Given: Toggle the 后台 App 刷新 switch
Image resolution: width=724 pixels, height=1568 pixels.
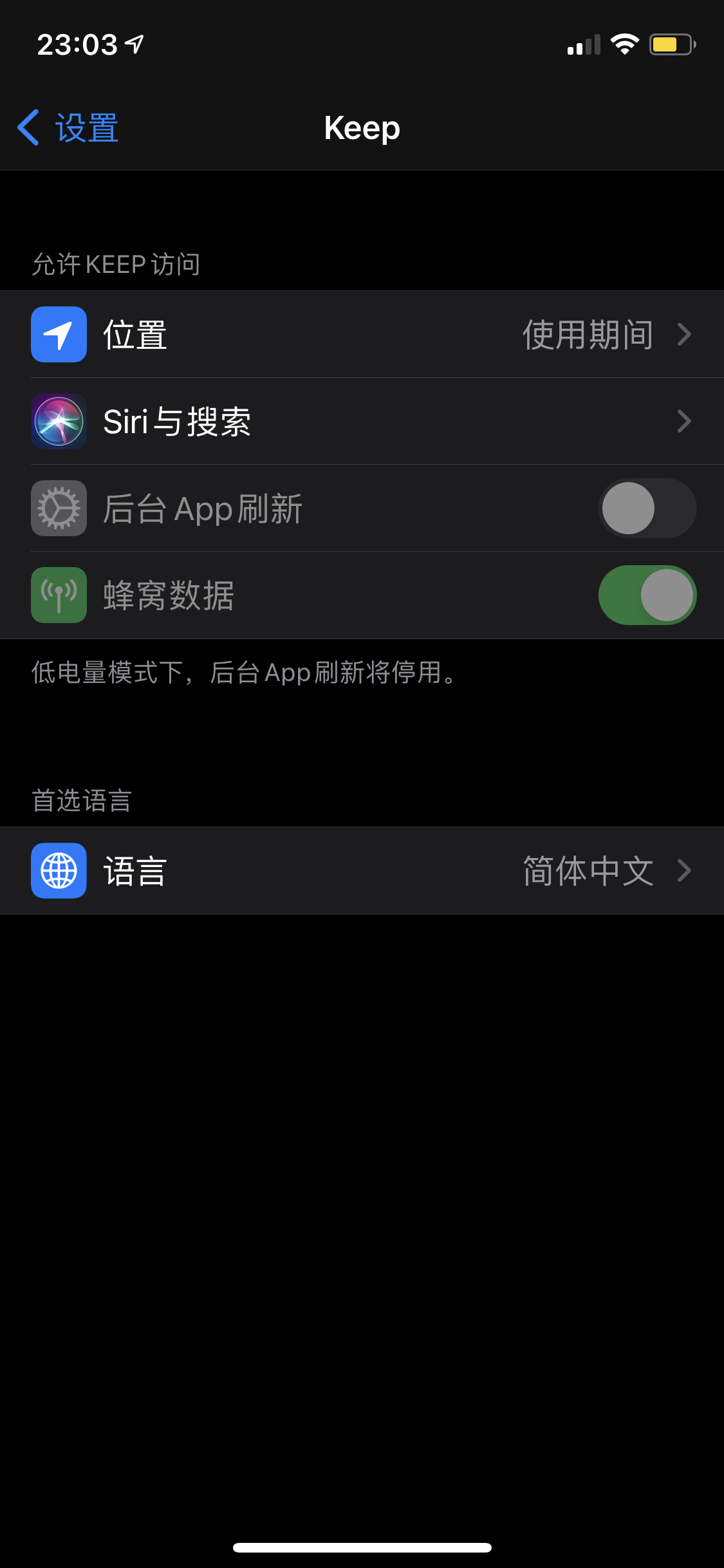Looking at the screenshot, I should coord(647,509).
